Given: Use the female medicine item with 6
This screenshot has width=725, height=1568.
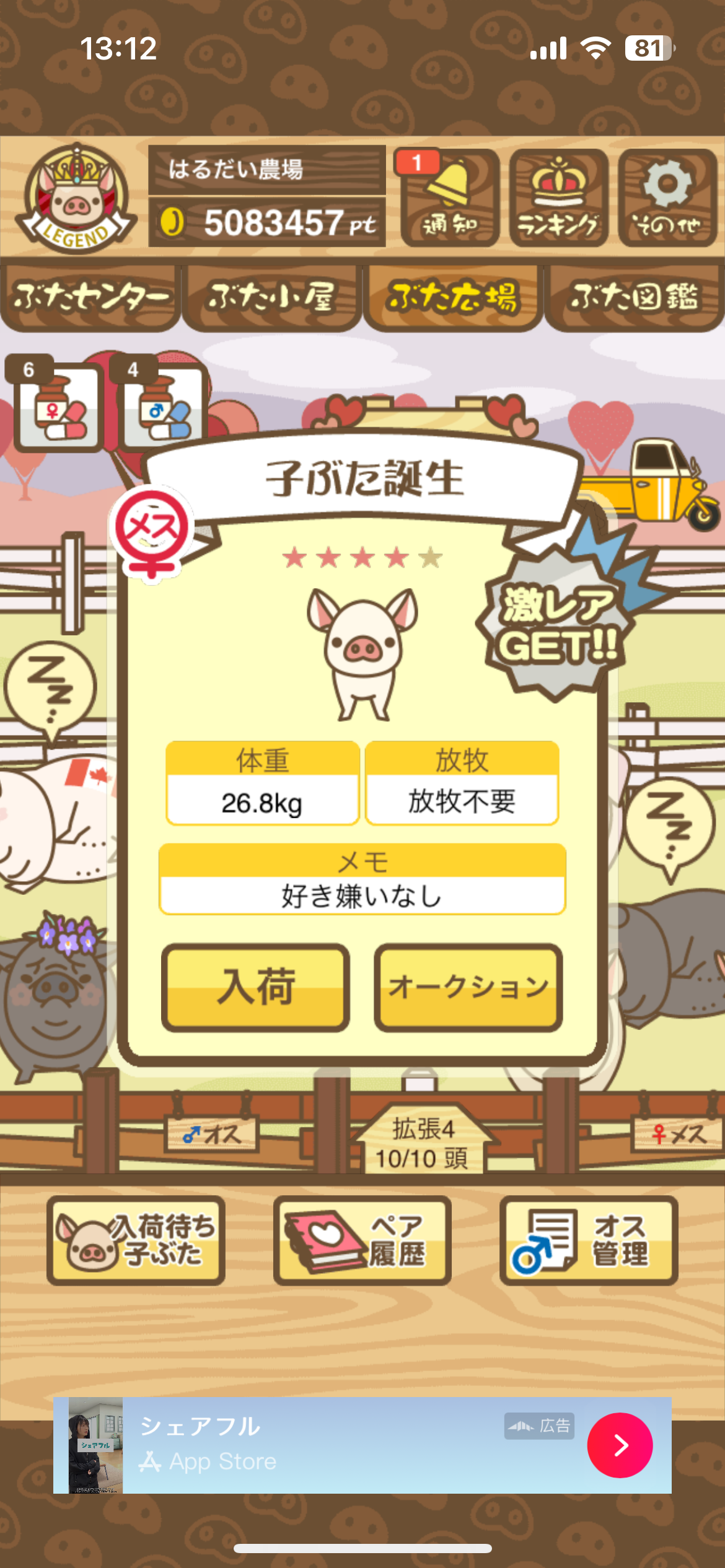Looking at the screenshot, I should (x=58, y=406).
